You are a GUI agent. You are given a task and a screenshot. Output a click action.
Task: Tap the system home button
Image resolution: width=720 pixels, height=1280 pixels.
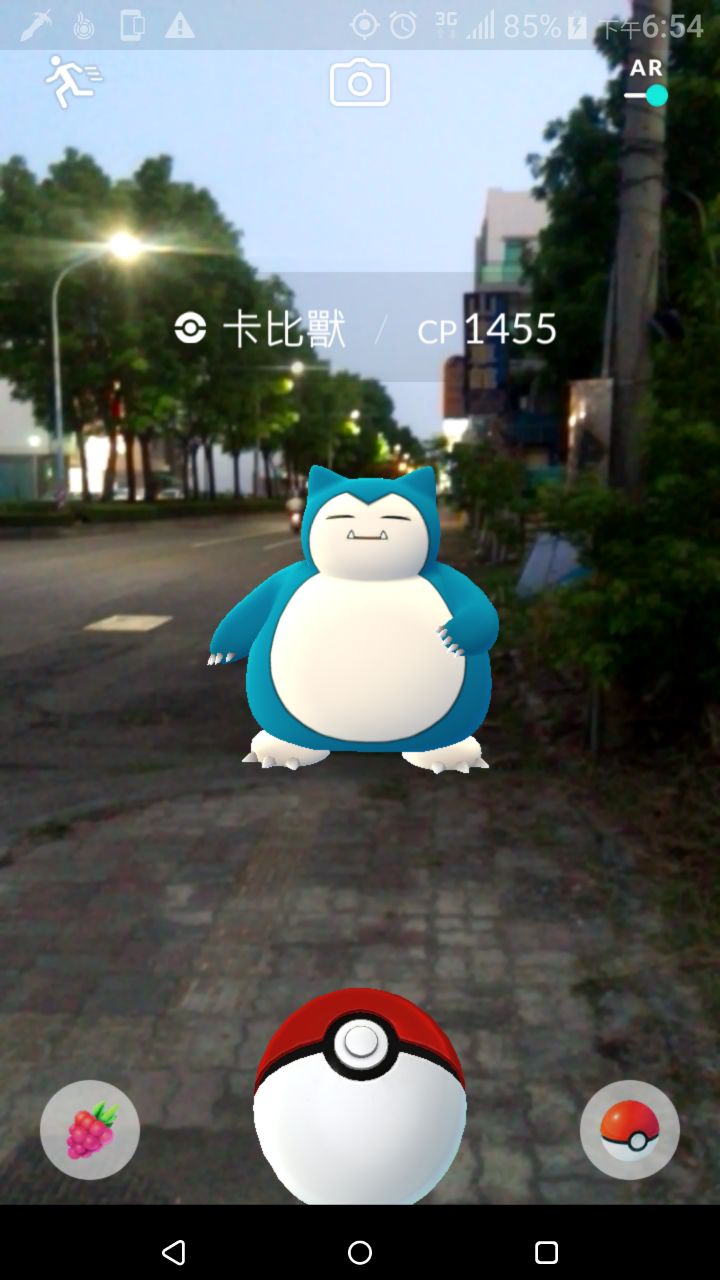(360, 1252)
